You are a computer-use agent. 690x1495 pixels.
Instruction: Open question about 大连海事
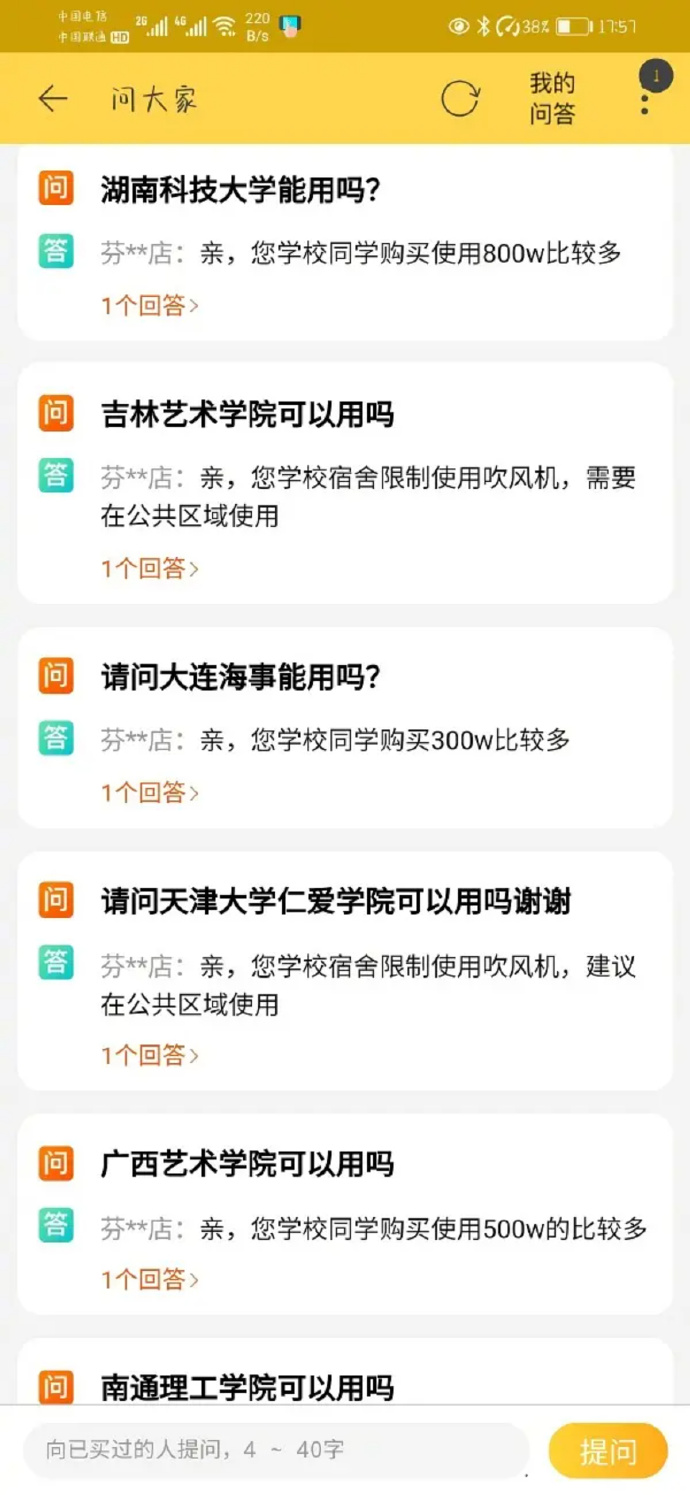(x=240, y=677)
